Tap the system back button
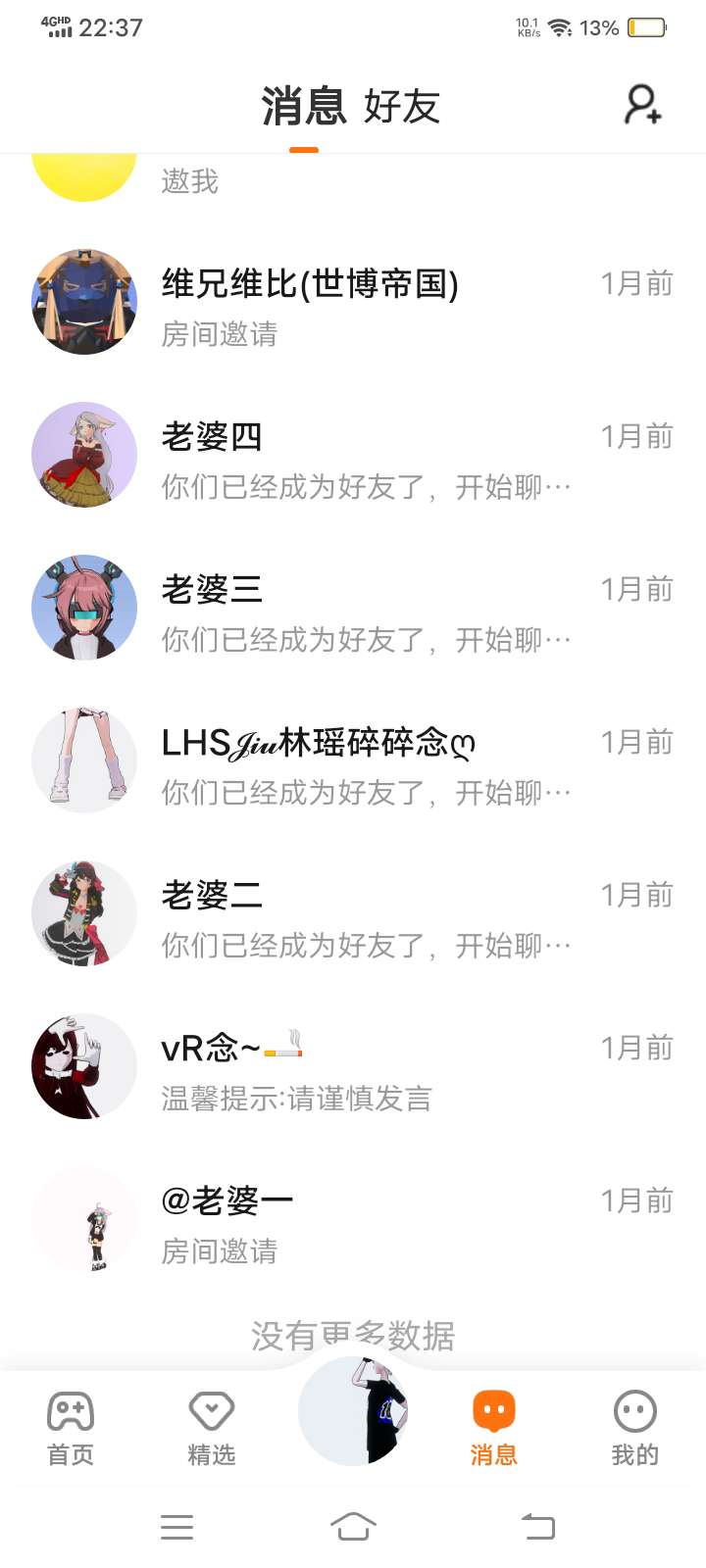 [x=537, y=1526]
